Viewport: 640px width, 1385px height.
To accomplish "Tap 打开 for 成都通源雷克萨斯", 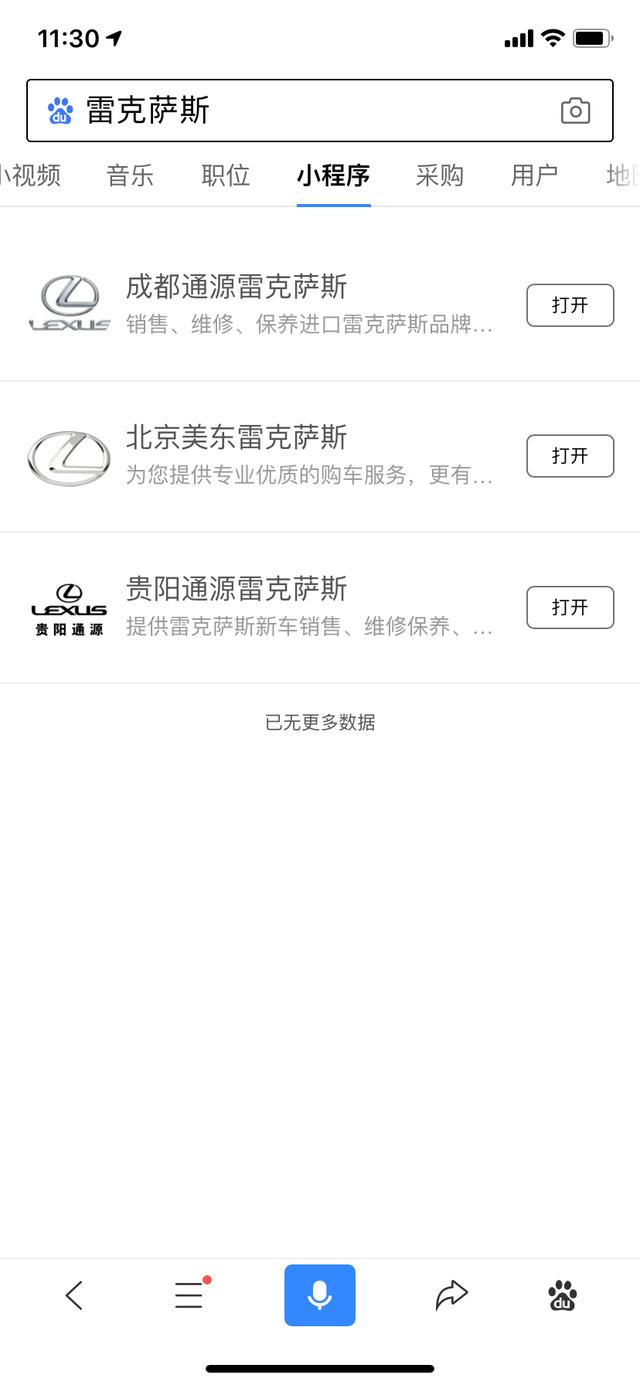I will pos(570,305).
